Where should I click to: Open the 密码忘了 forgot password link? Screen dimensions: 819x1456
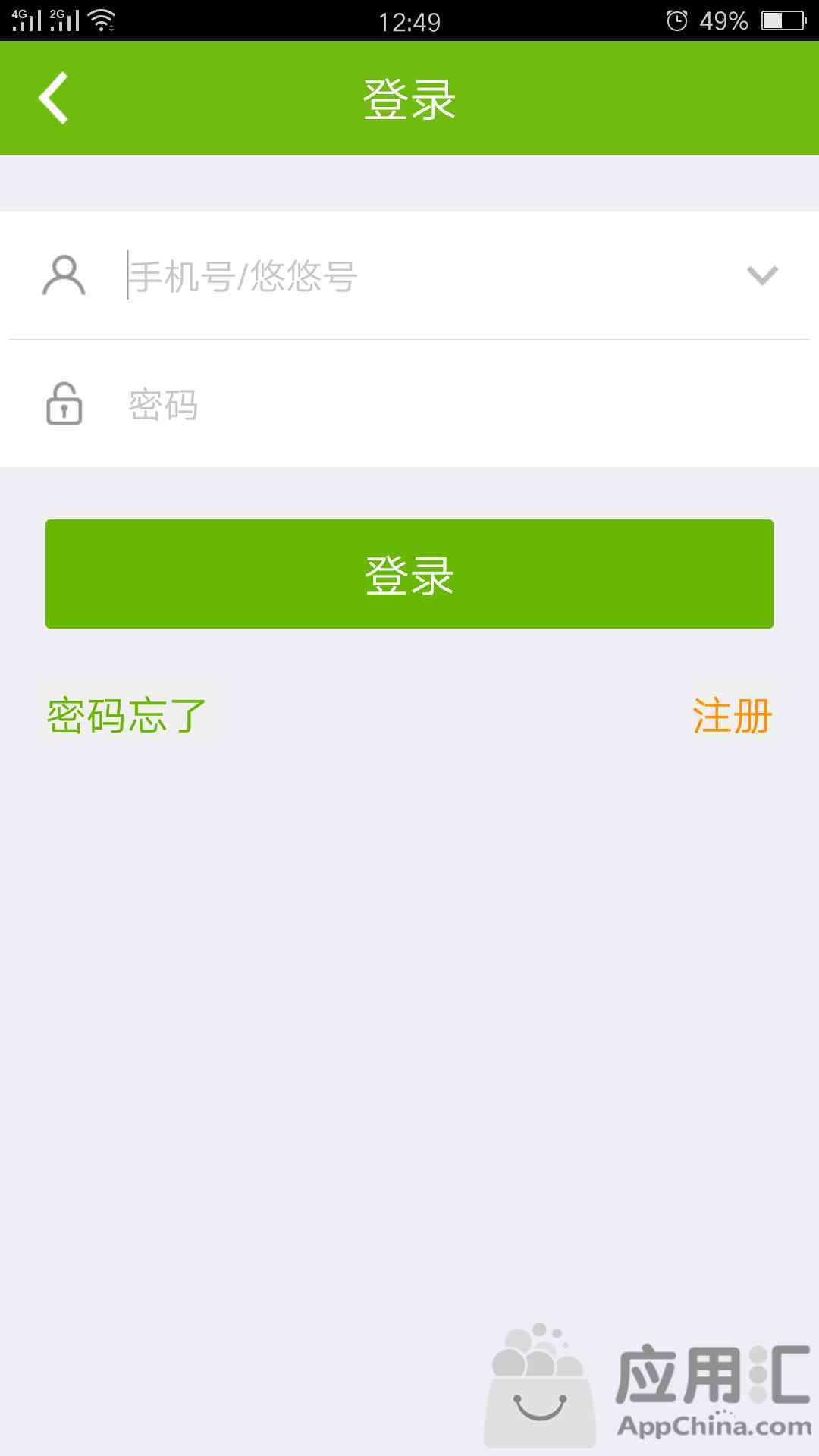pyautogui.click(x=127, y=716)
